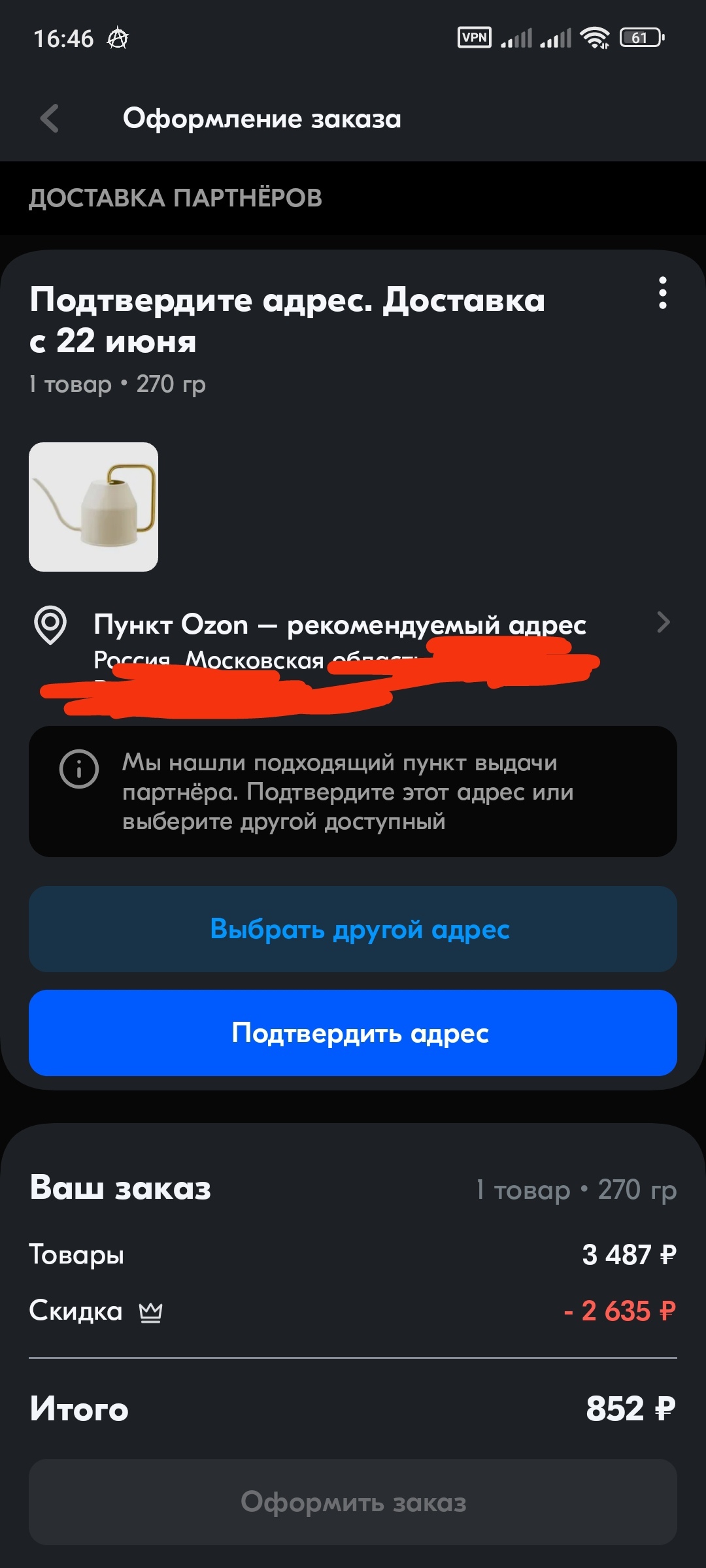Image resolution: width=706 pixels, height=1568 pixels.
Task: Choose another address with Выбрать другой адрес
Action: pos(353,929)
